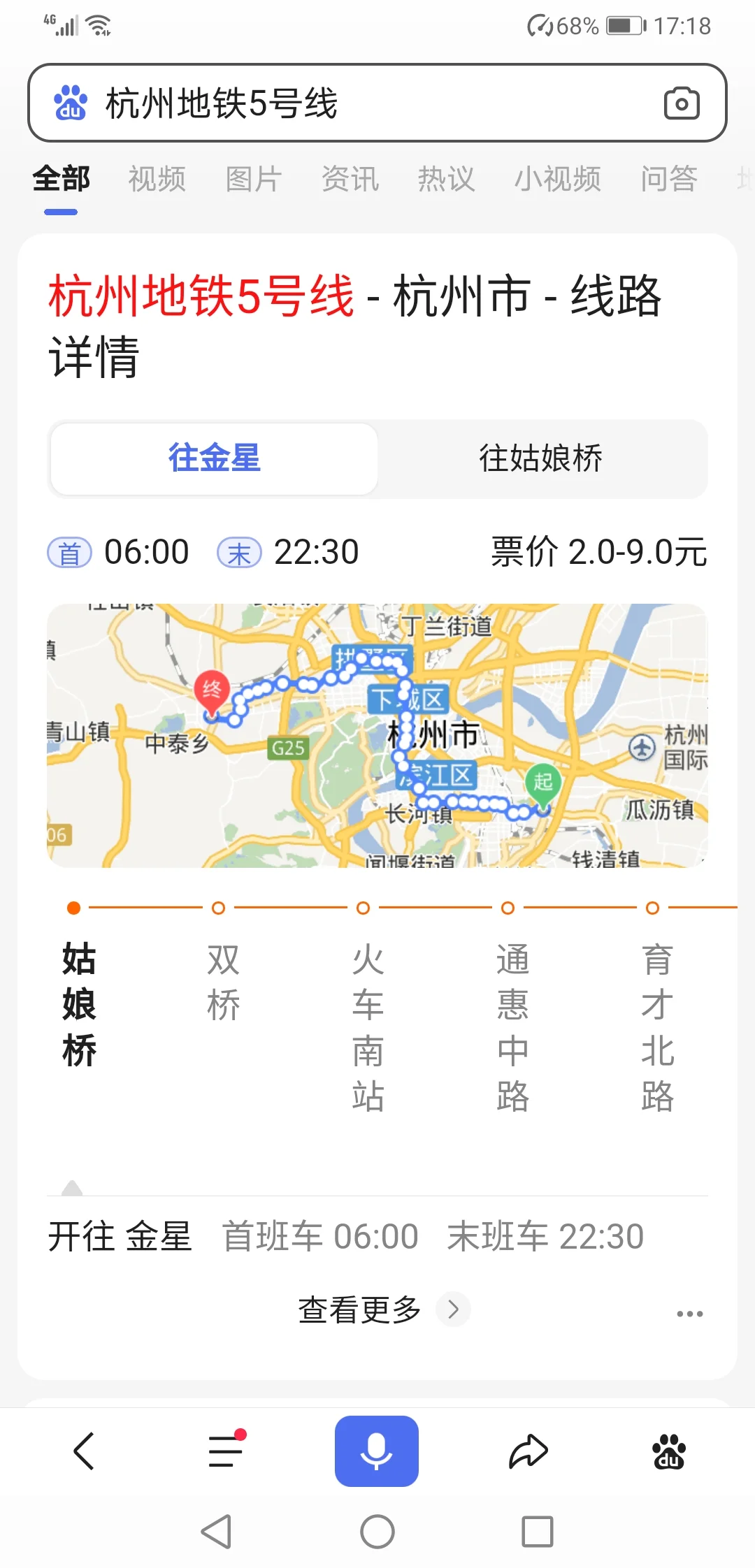Screen dimensions: 755x1568
Task: Open the three-dot more options icon
Action: click(691, 1309)
